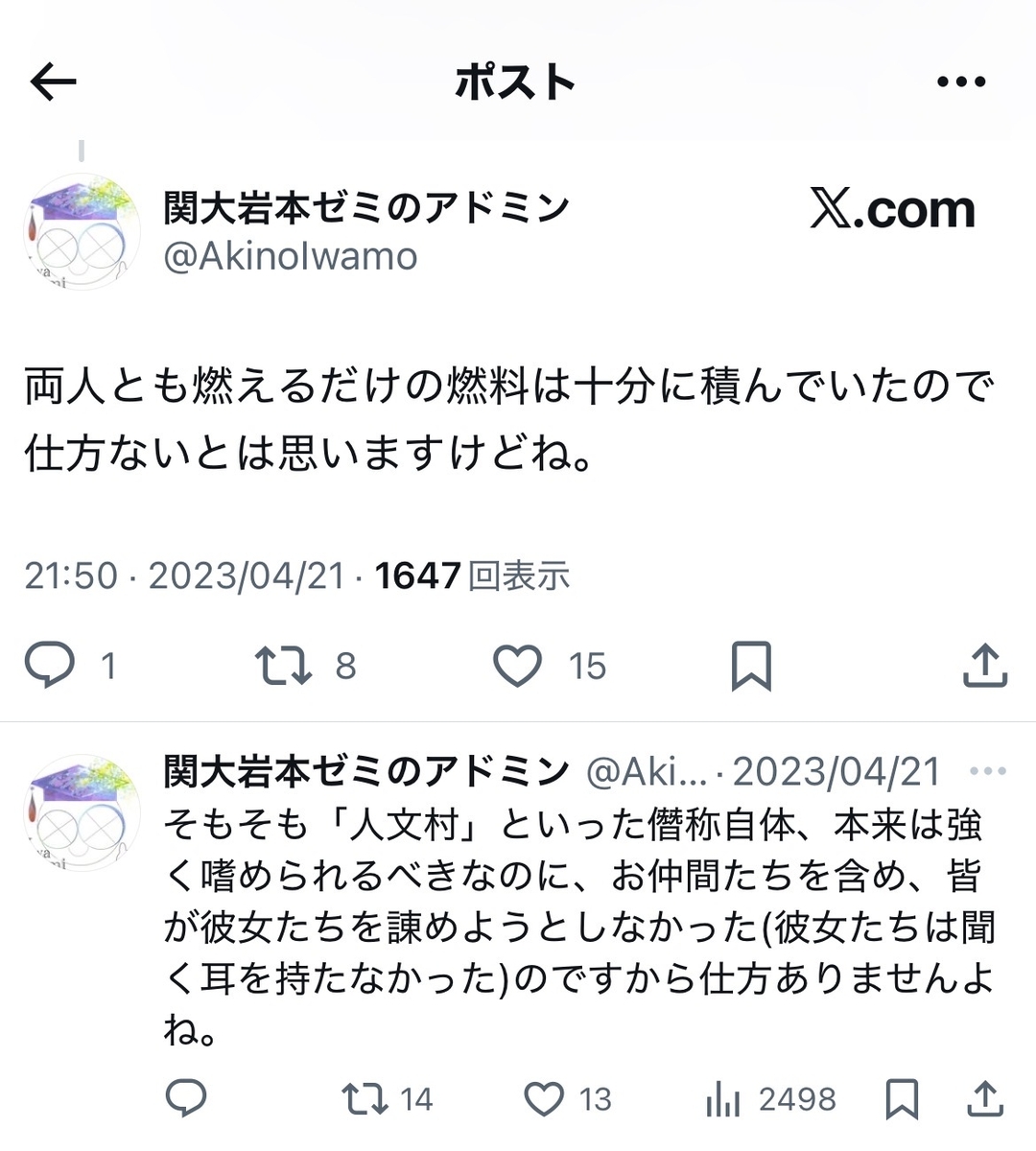Bookmark the reply post
Screen dimensions: 1036x1151
(903, 1099)
